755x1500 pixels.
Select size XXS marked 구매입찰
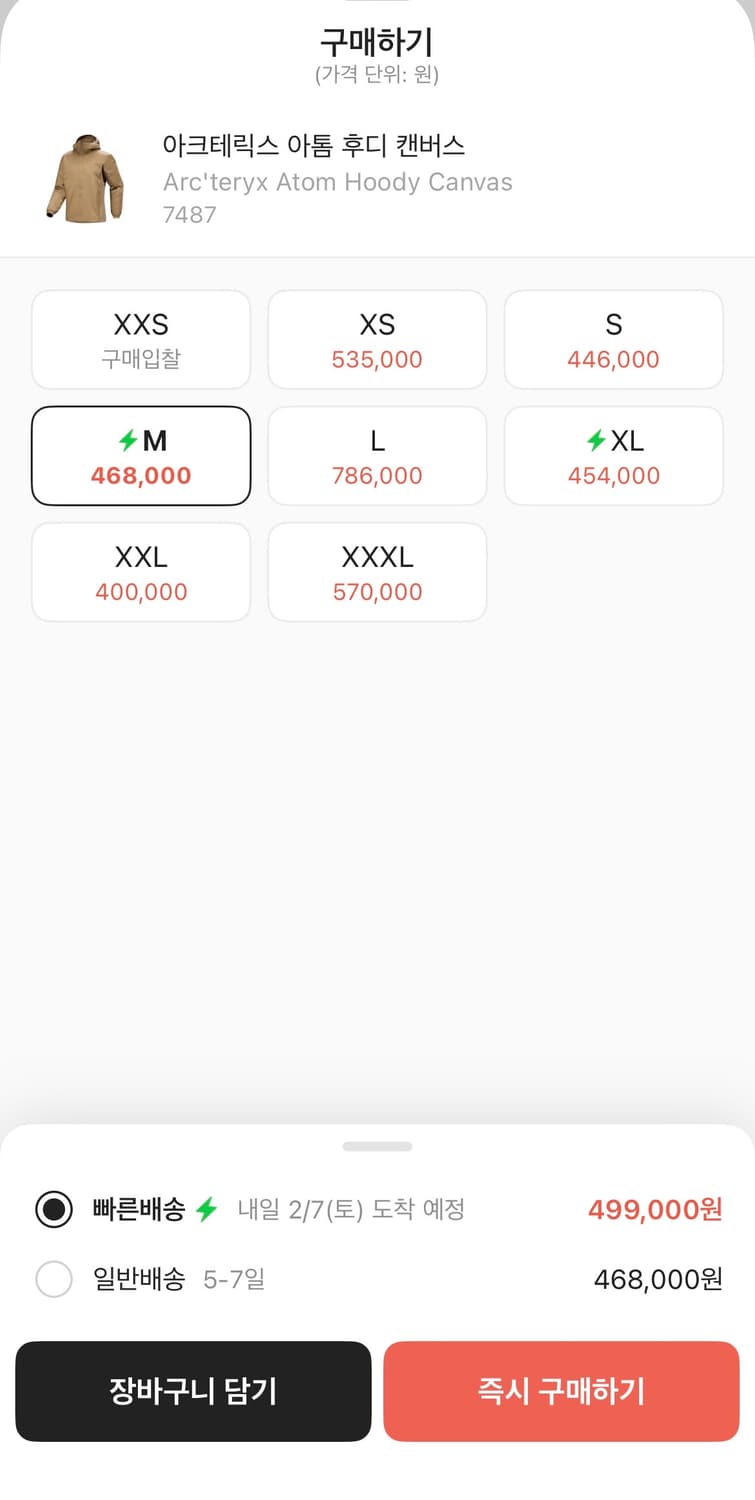[x=141, y=339]
